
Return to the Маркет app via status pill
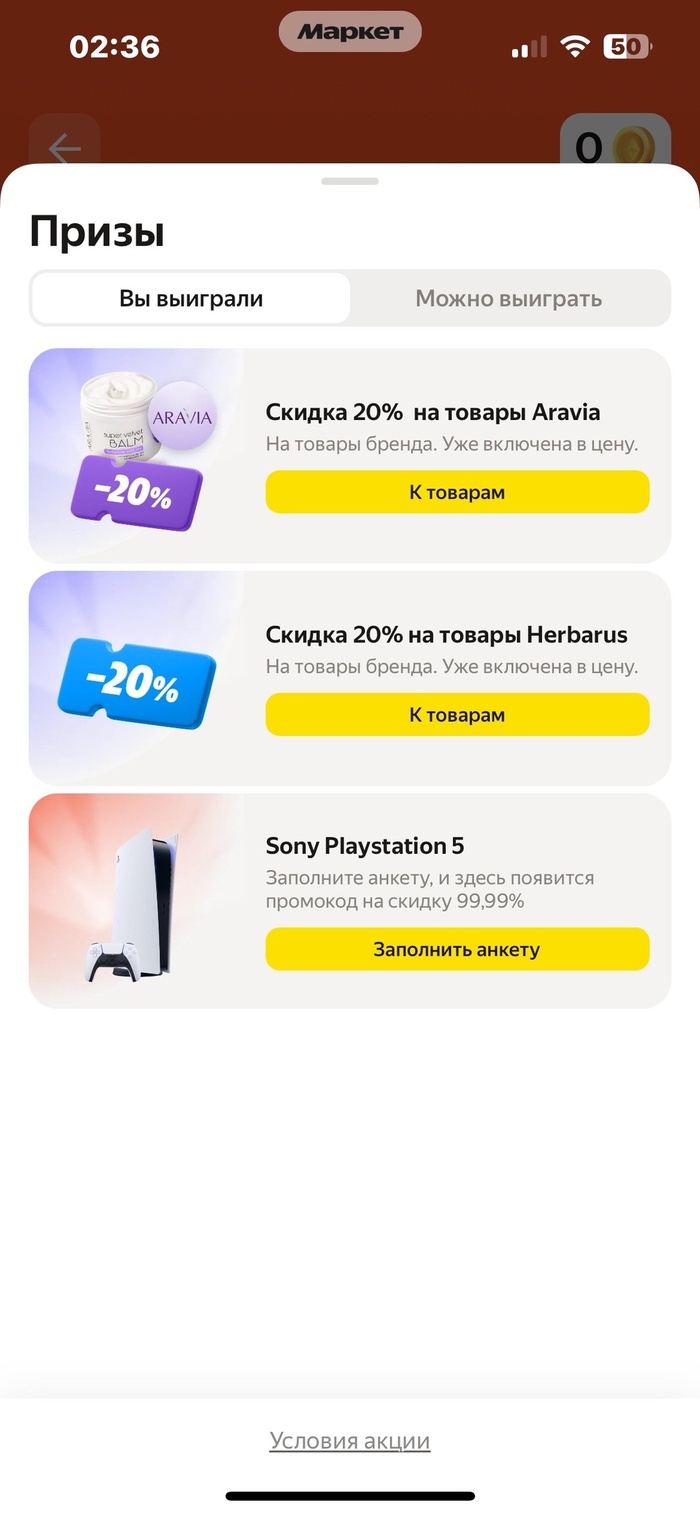pos(349,32)
